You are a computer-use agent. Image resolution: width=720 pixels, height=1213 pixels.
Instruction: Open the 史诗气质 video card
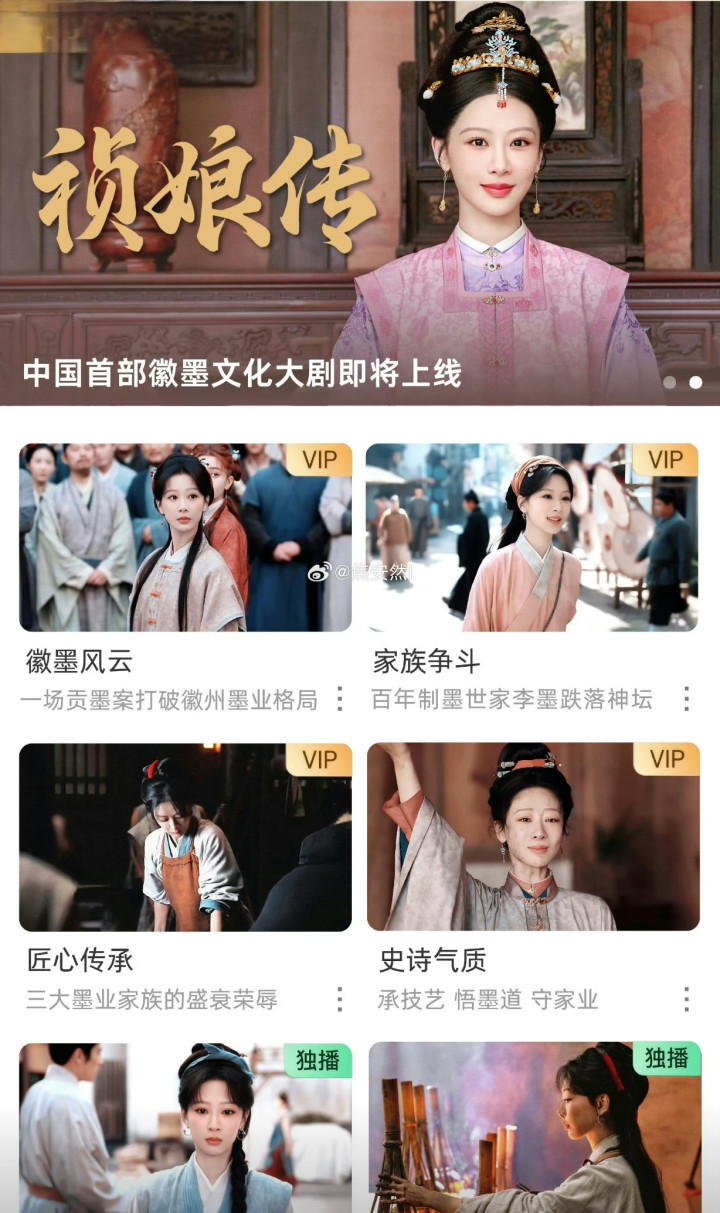533,837
